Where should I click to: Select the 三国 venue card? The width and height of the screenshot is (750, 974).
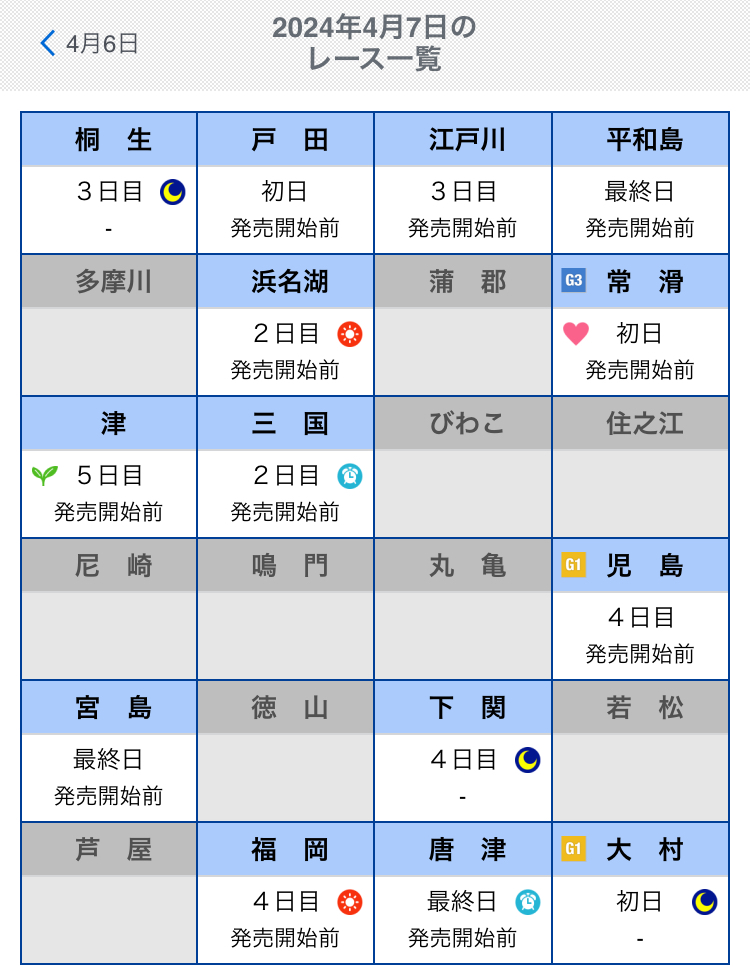click(x=286, y=467)
